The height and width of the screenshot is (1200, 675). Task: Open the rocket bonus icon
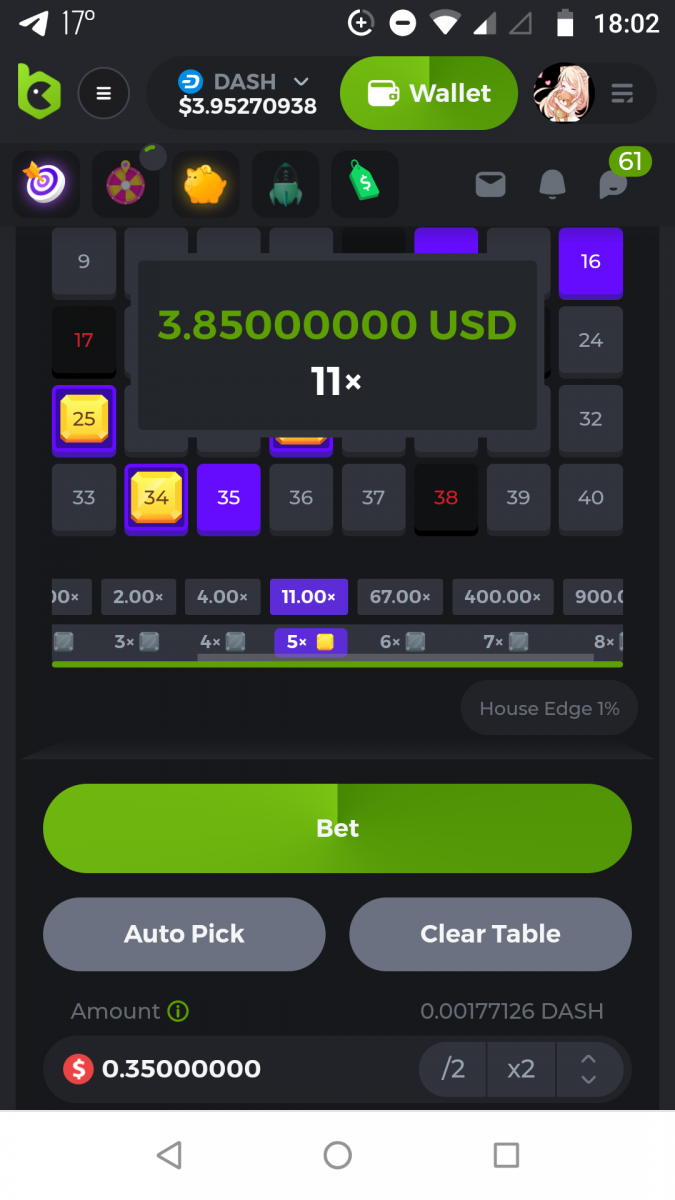[285, 184]
